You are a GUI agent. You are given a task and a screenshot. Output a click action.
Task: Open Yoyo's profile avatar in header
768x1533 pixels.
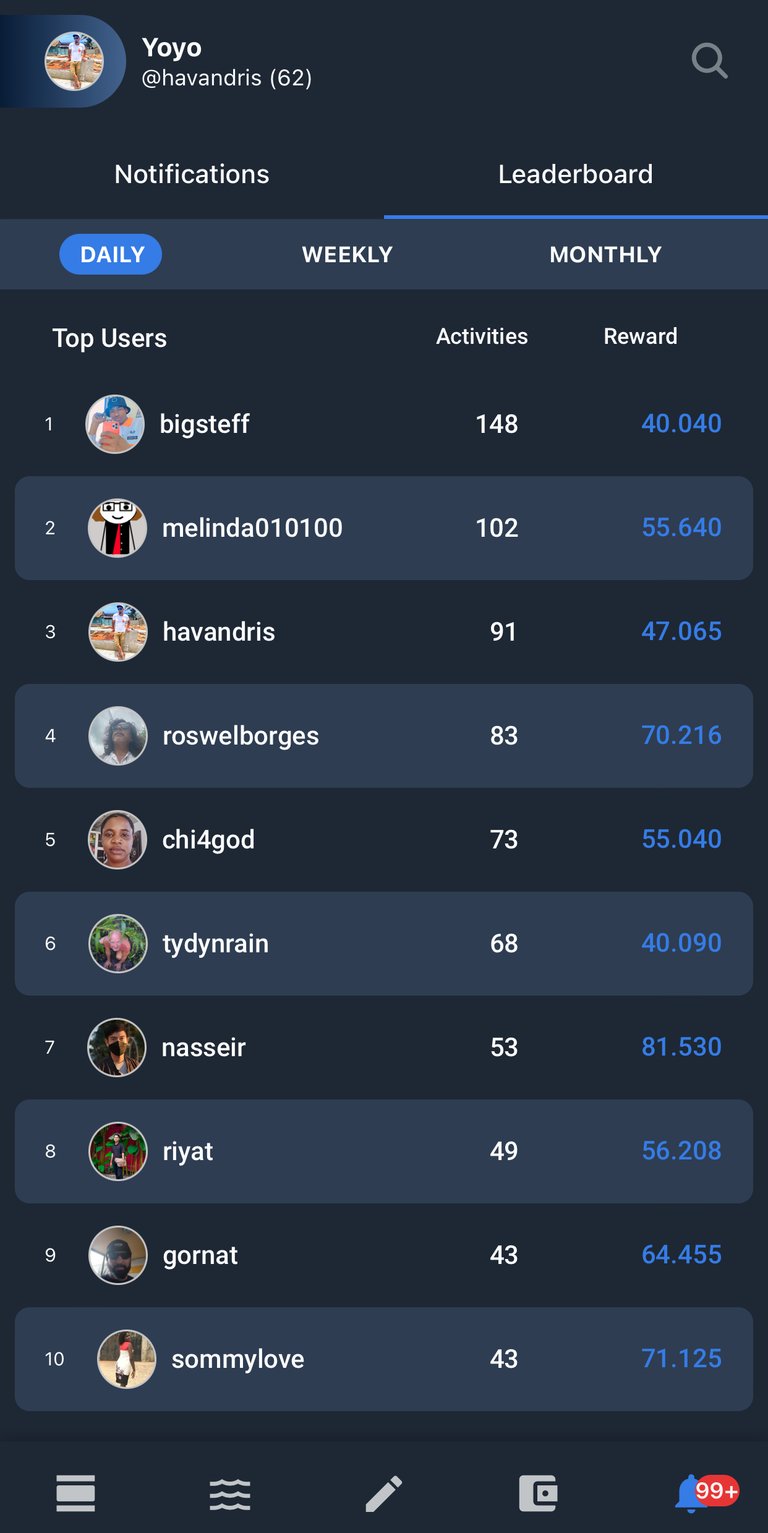tap(75, 61)
